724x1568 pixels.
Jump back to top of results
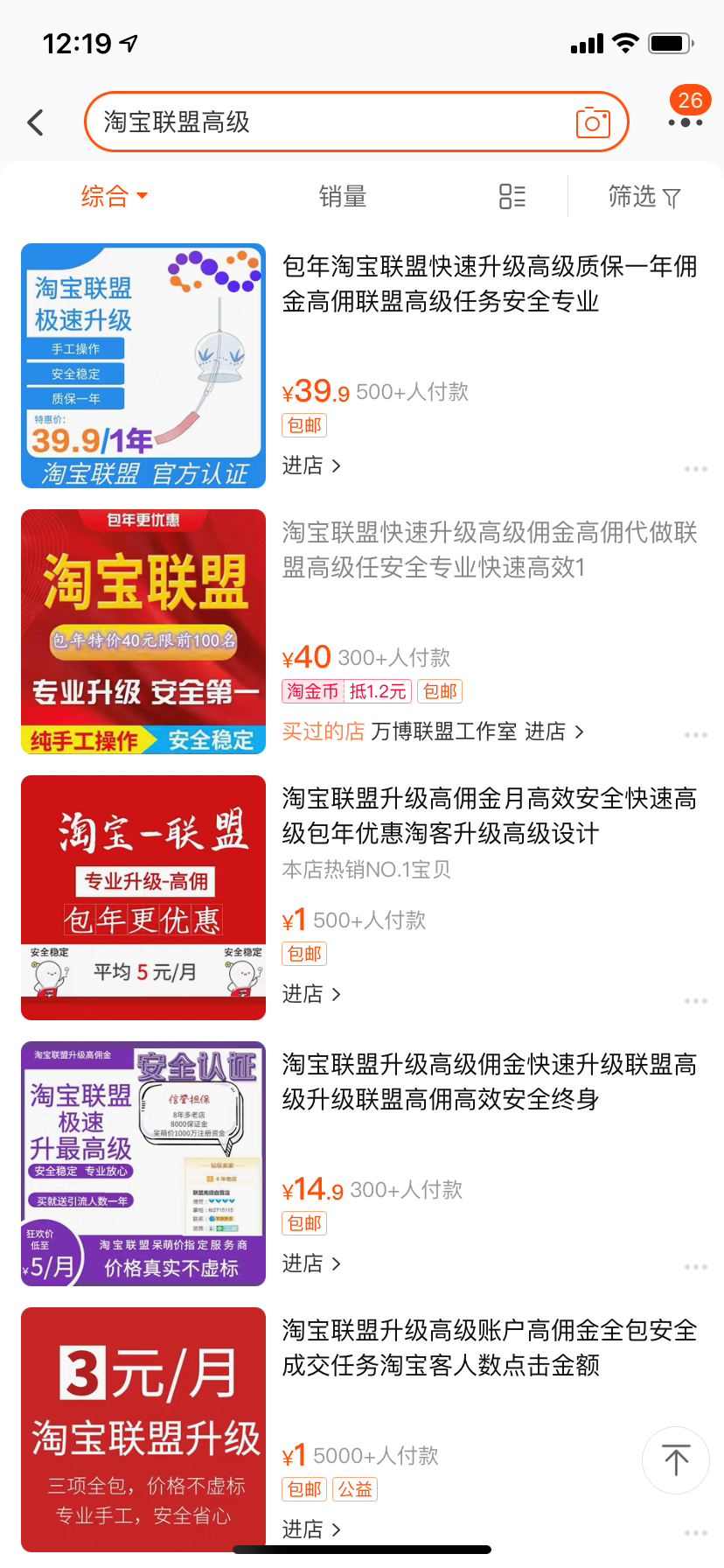coord(676,1459)
